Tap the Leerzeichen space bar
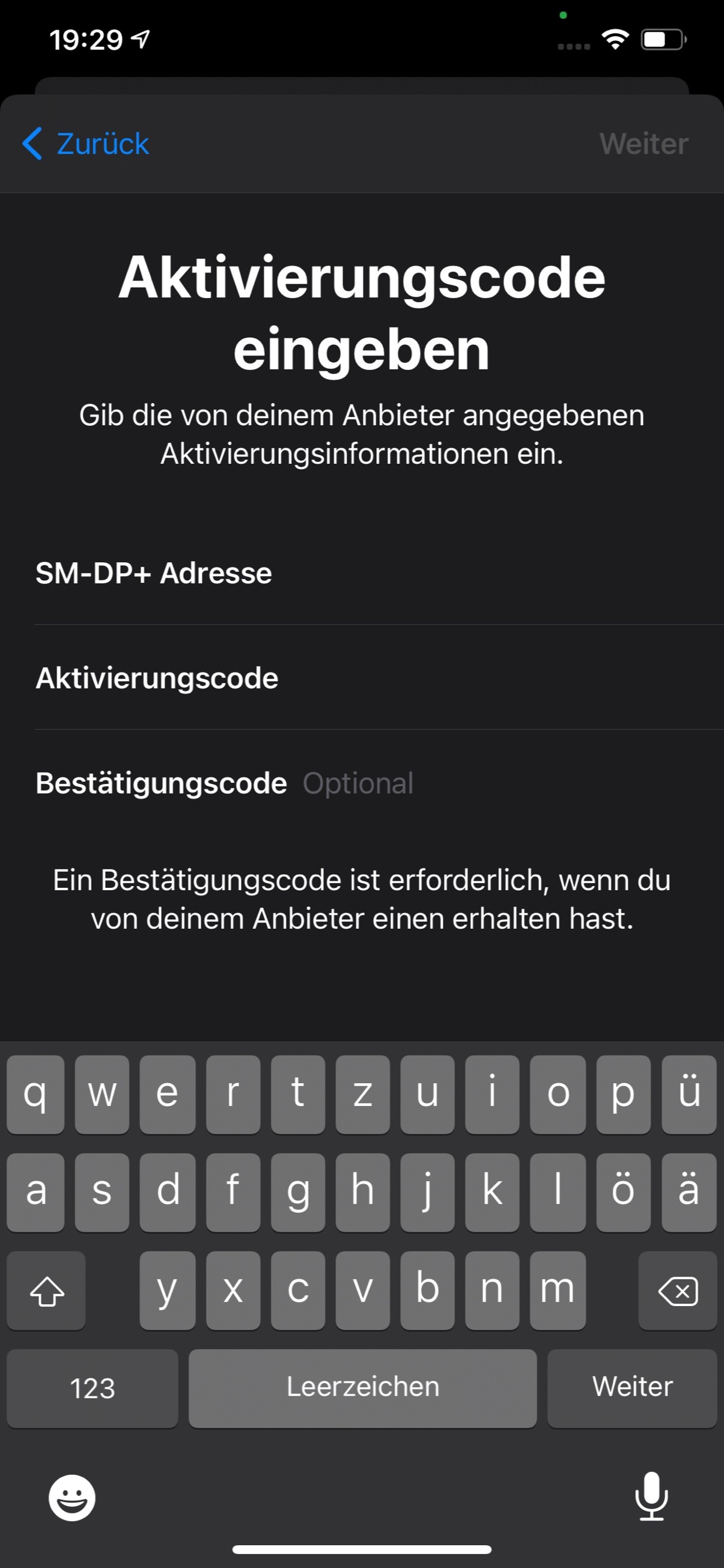Image resolution: width=724 pixels, height=1568 pixels. (362, 1387)
